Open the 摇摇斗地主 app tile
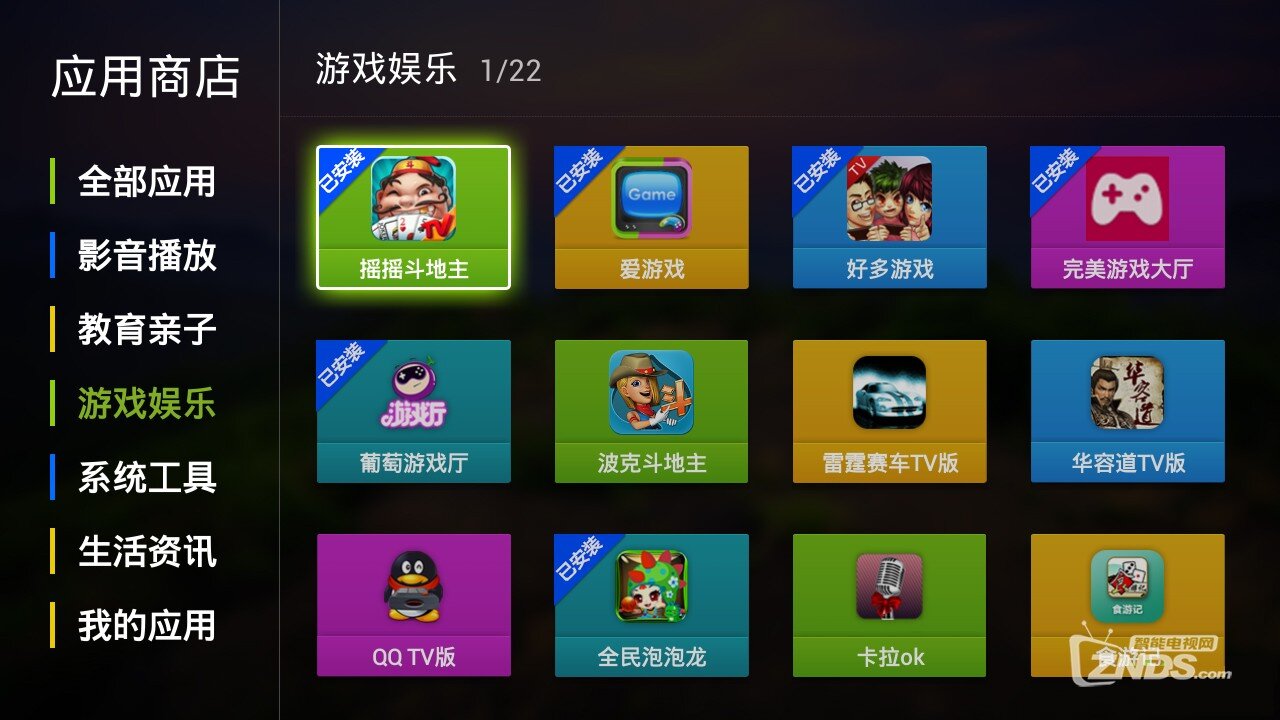Viewport: 1280px width, 720px height. click(x=413, y=218)
